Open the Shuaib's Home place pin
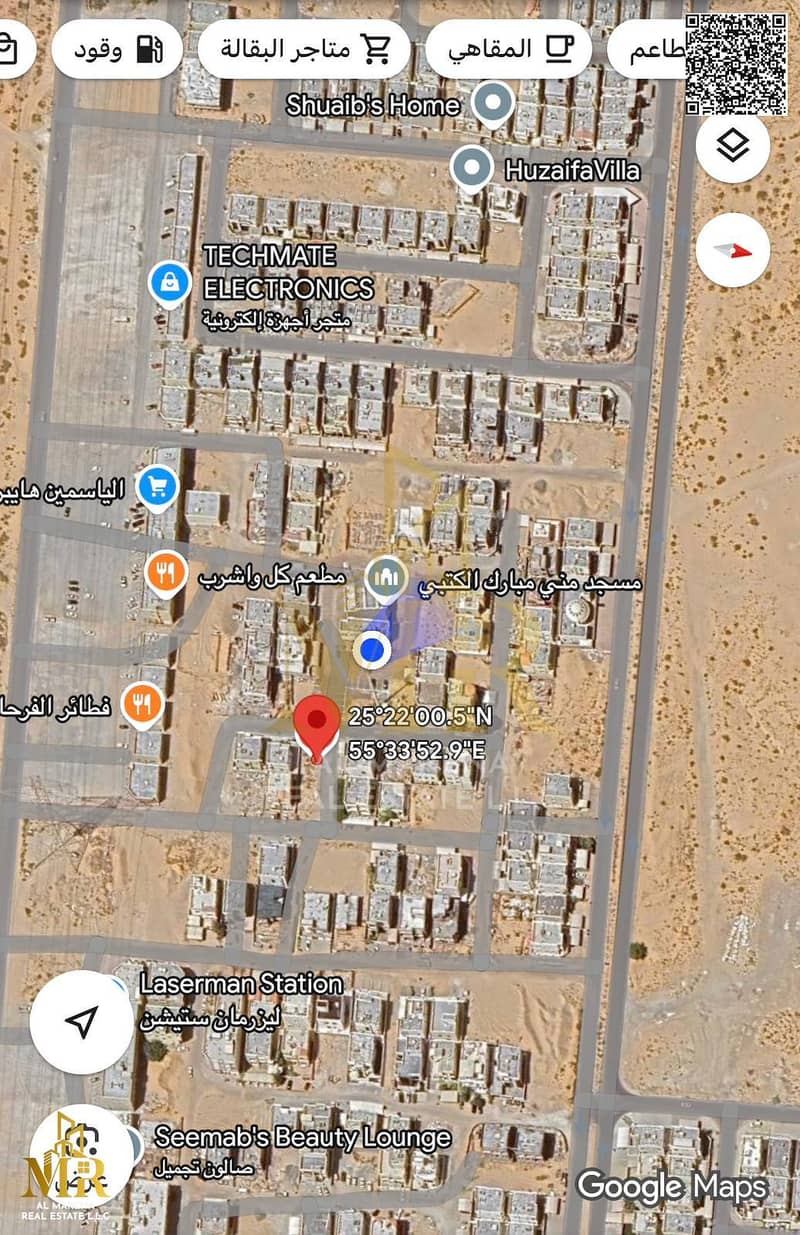The width and height of the screenshot is (800, 1235). click(x=492, y=103)
